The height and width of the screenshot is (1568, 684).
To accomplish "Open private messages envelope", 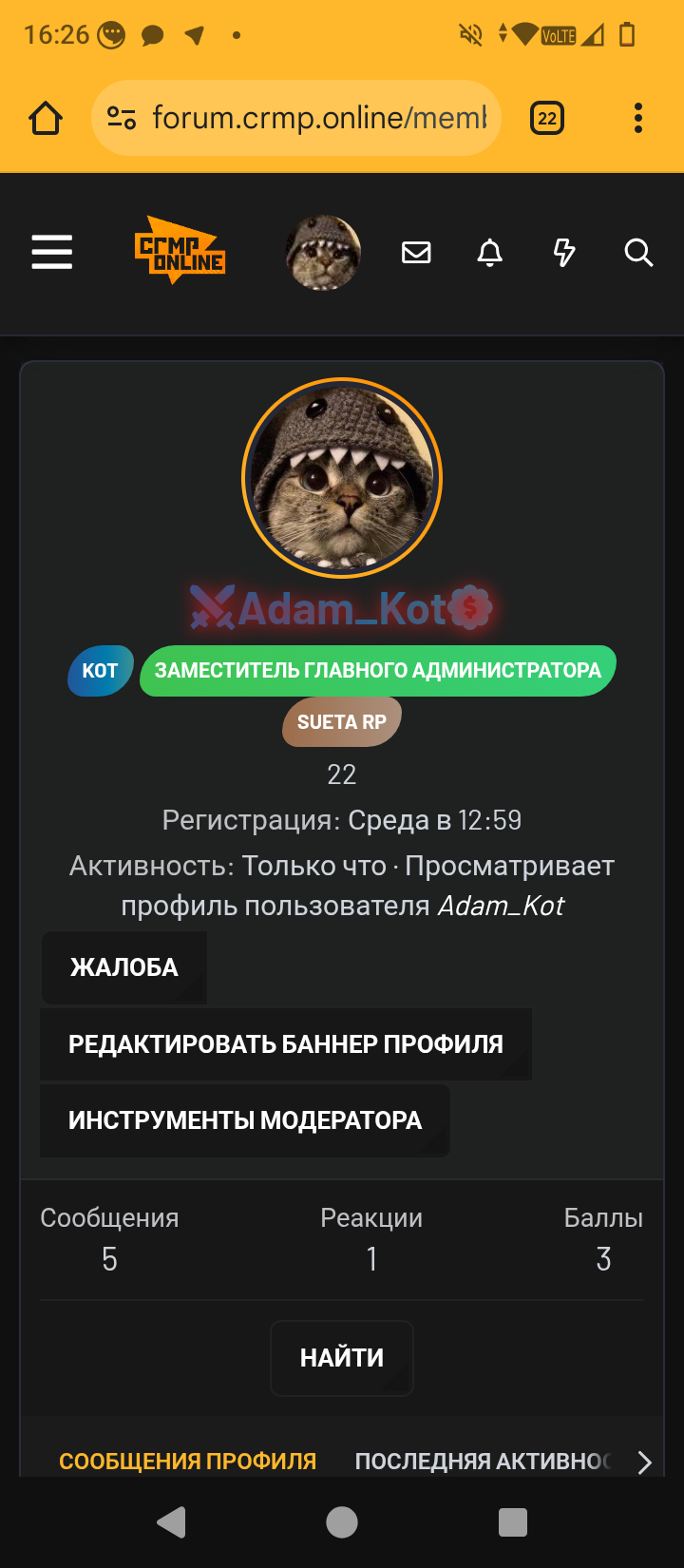I will coord(416,253).
